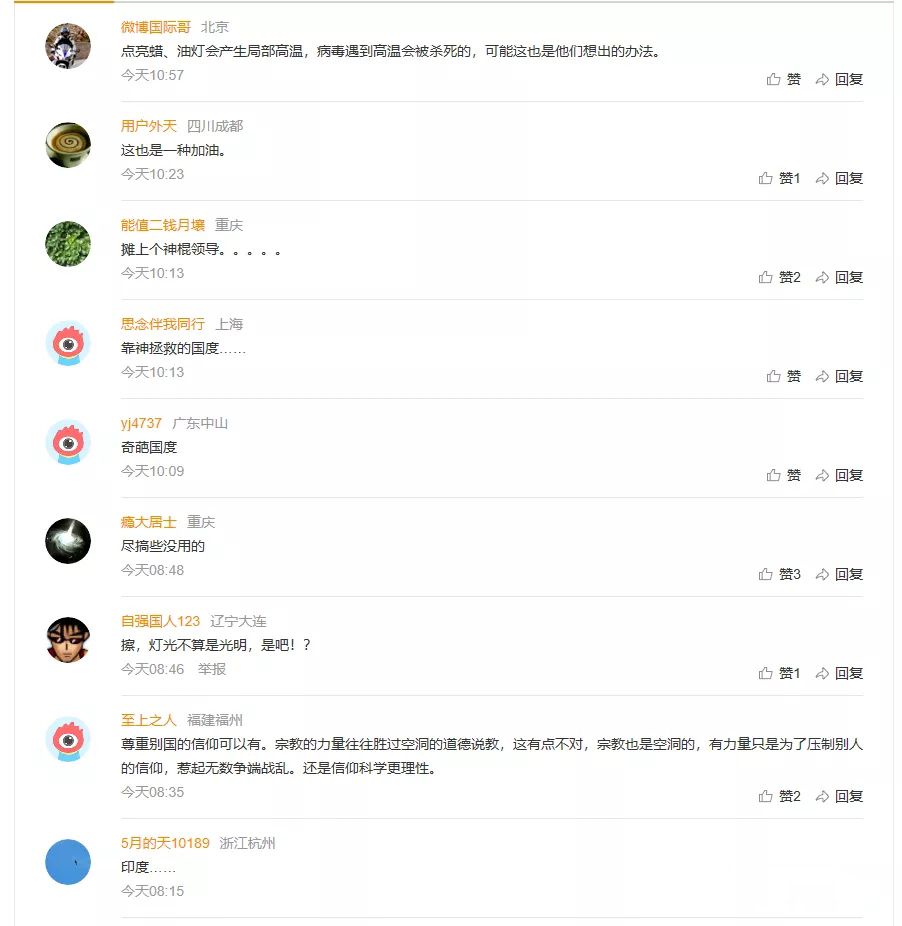Click the plain blue avatar of 5月的天10189

tap(67, 862)
